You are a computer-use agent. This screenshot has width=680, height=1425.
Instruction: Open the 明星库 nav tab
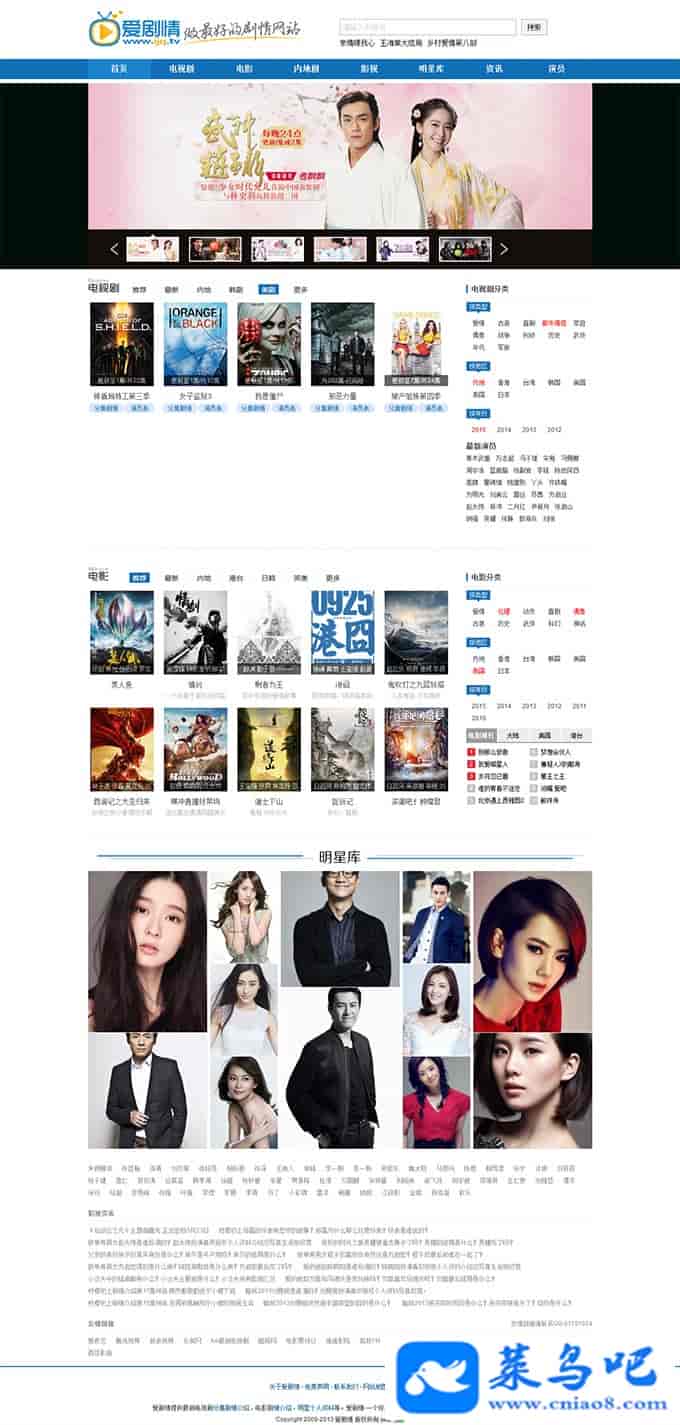click(431, 69)
